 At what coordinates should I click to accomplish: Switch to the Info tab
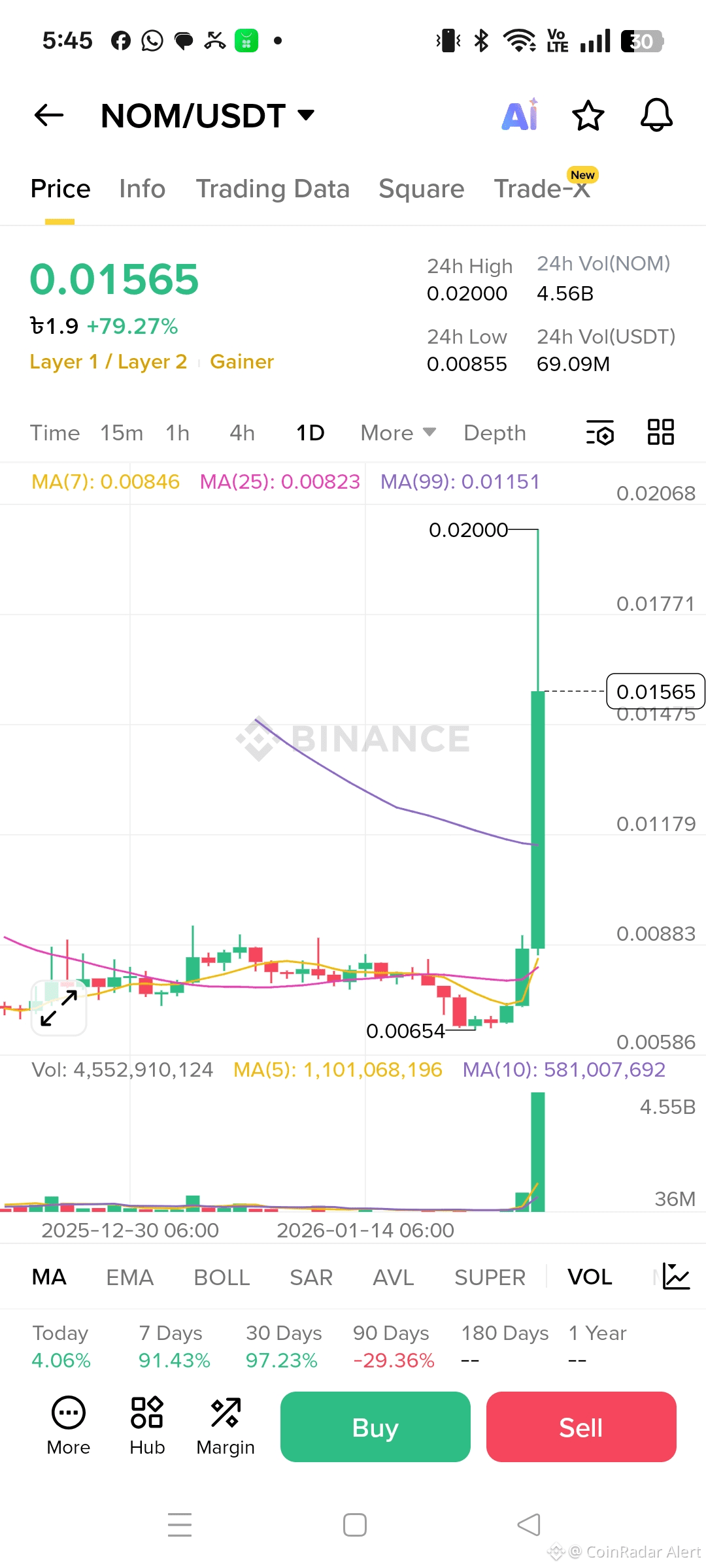click(x=142, y=189)
